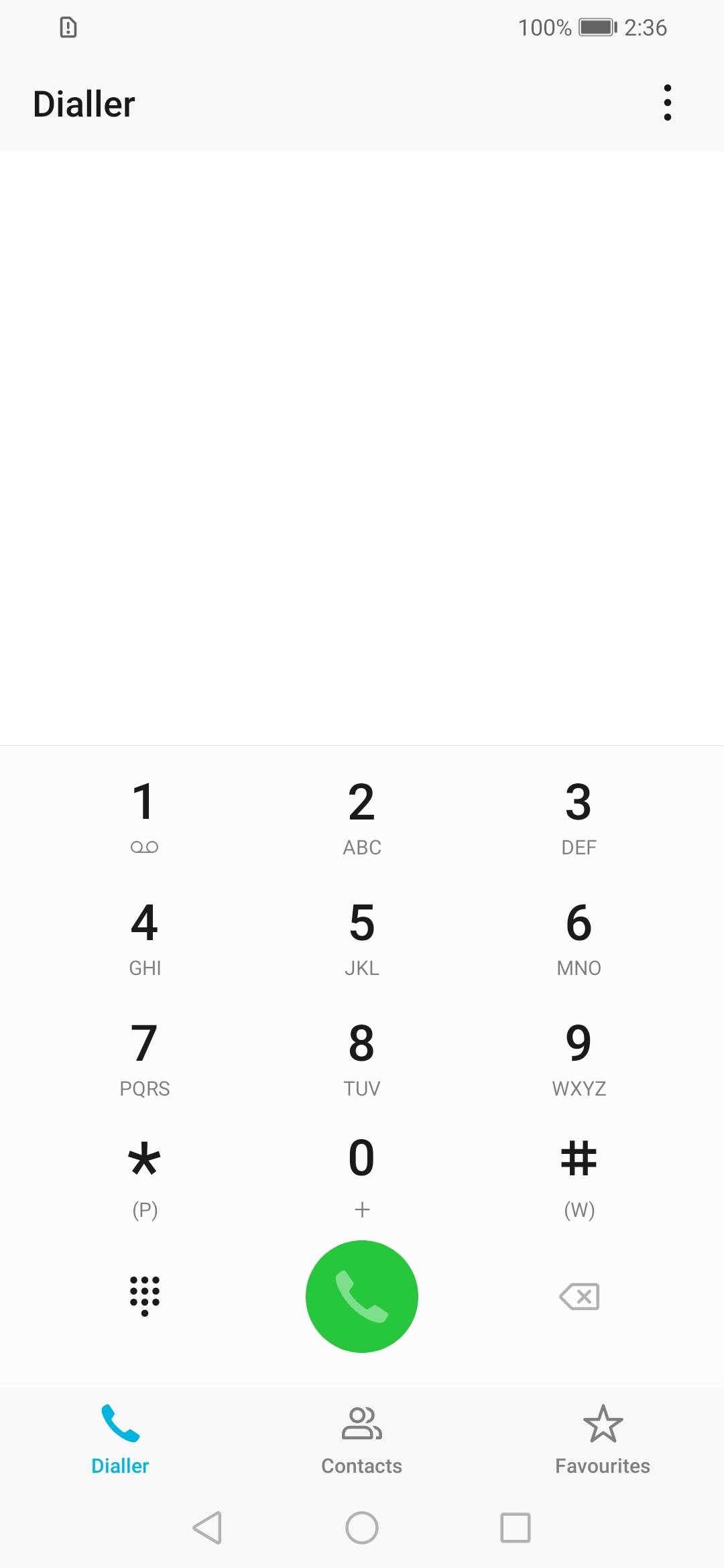Hide the dial pad with keypad icon

point(144,1296)
